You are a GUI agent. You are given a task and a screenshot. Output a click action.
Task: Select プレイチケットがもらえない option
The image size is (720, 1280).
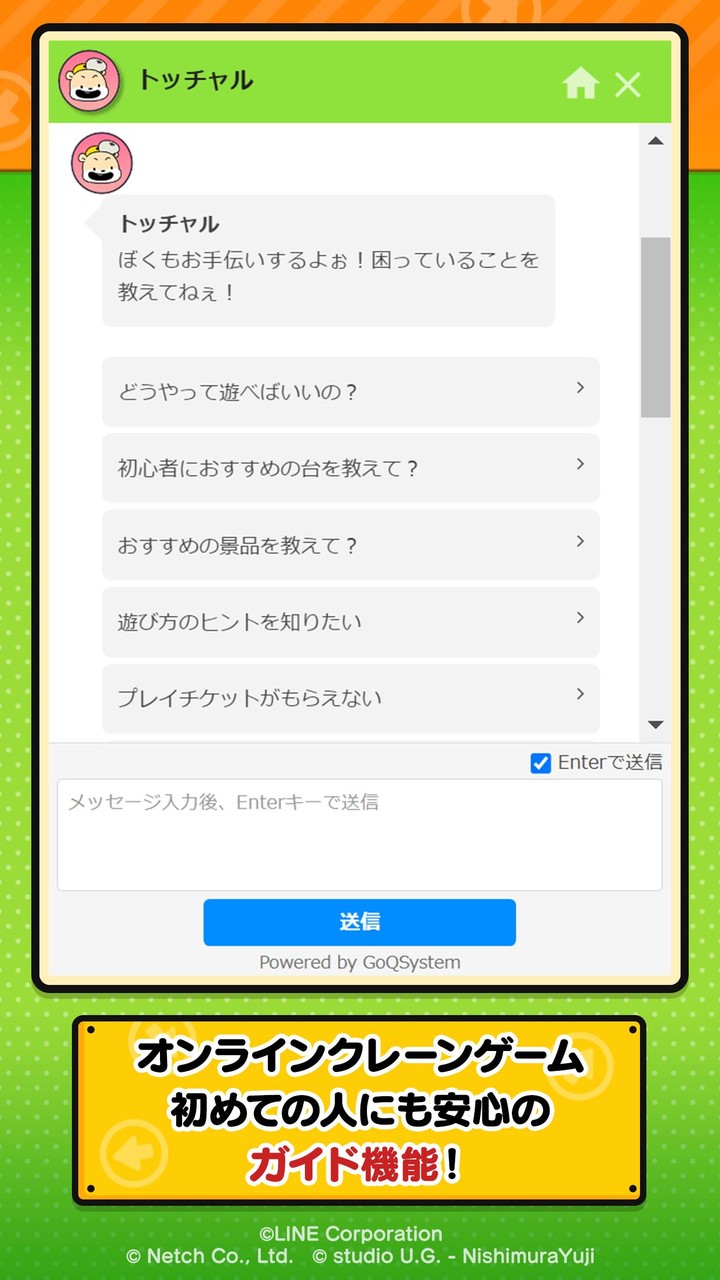pos(349,698)
